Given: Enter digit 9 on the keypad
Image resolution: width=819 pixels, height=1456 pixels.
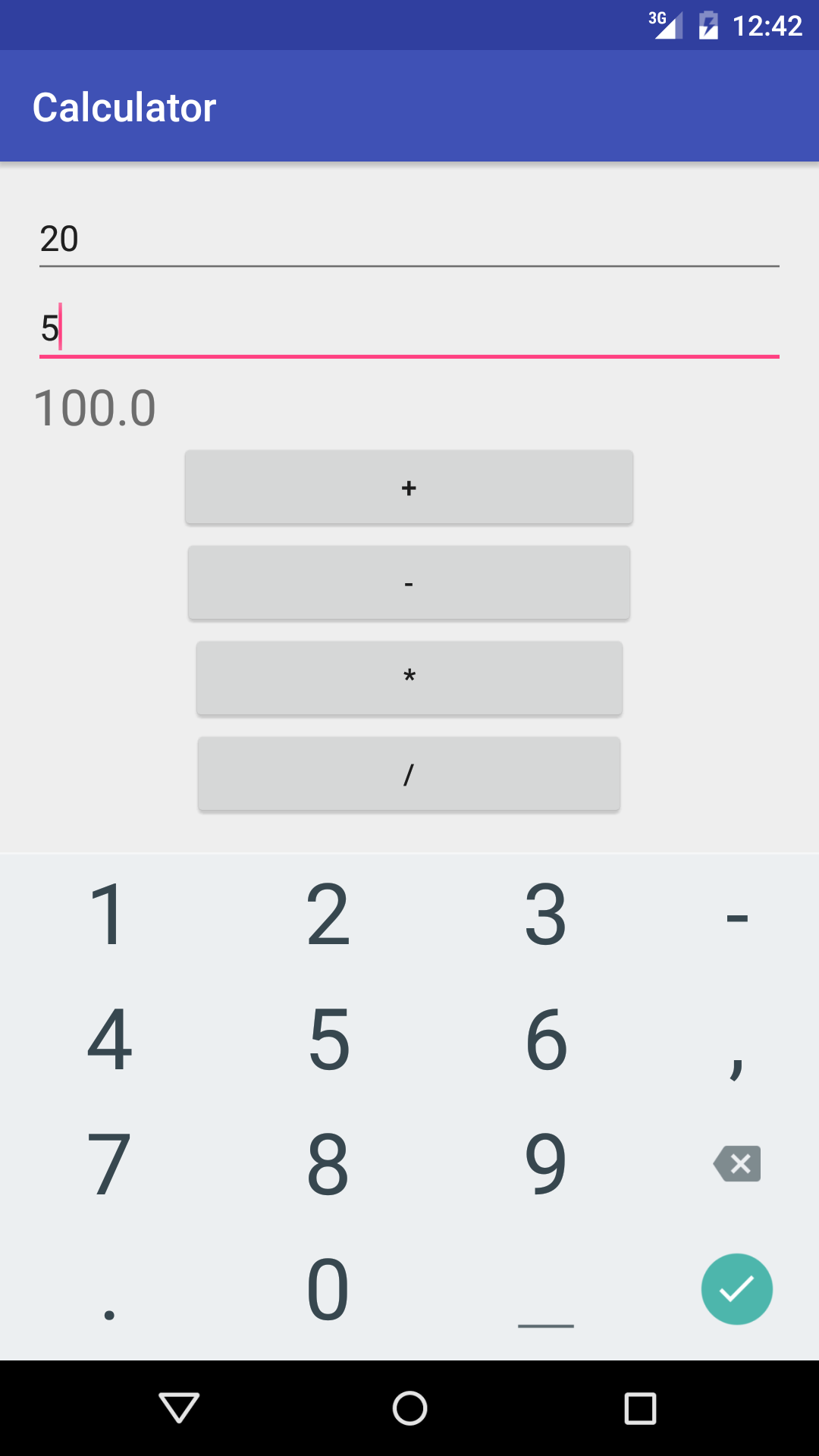Looking at the screenshot, I should coord(546,1164).
